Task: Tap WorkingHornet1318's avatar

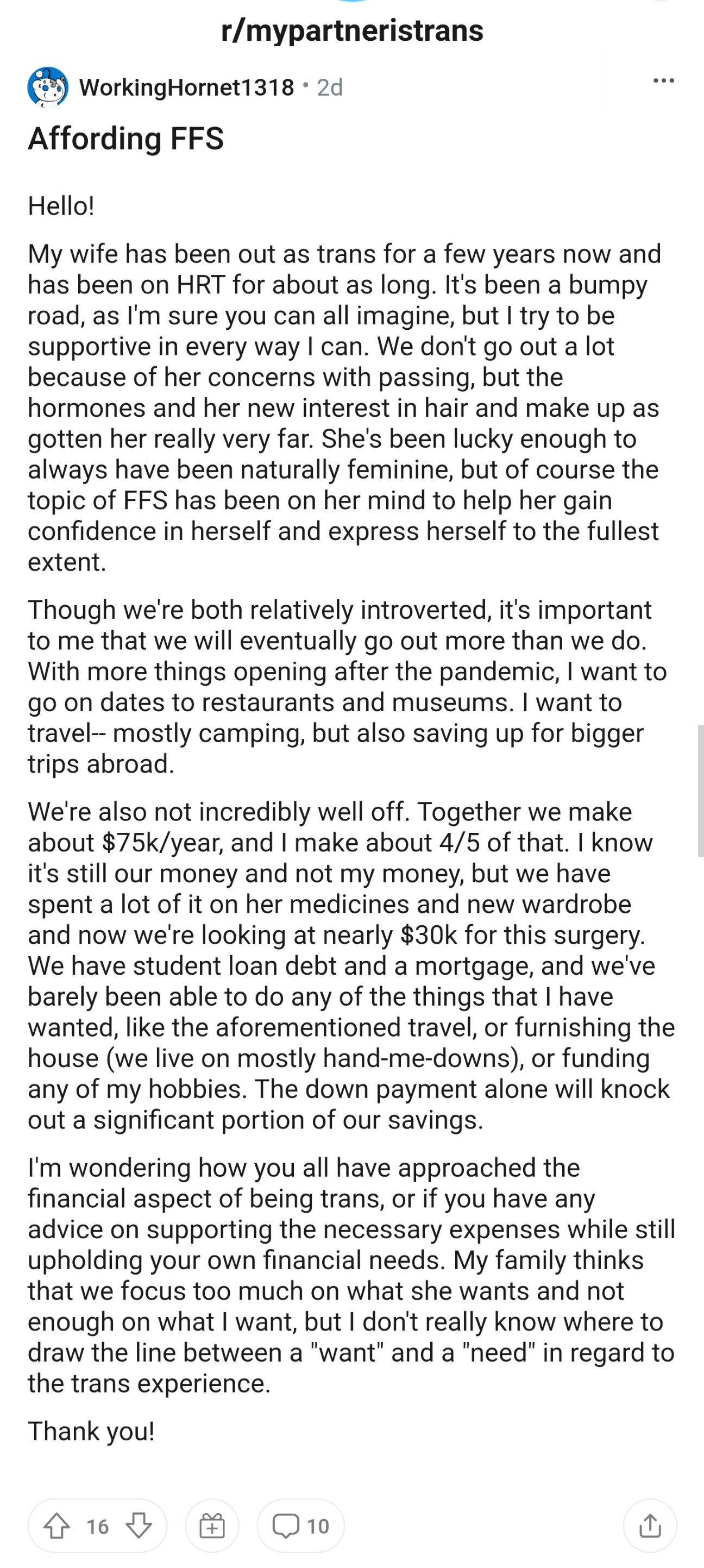Action: [47, 87]
